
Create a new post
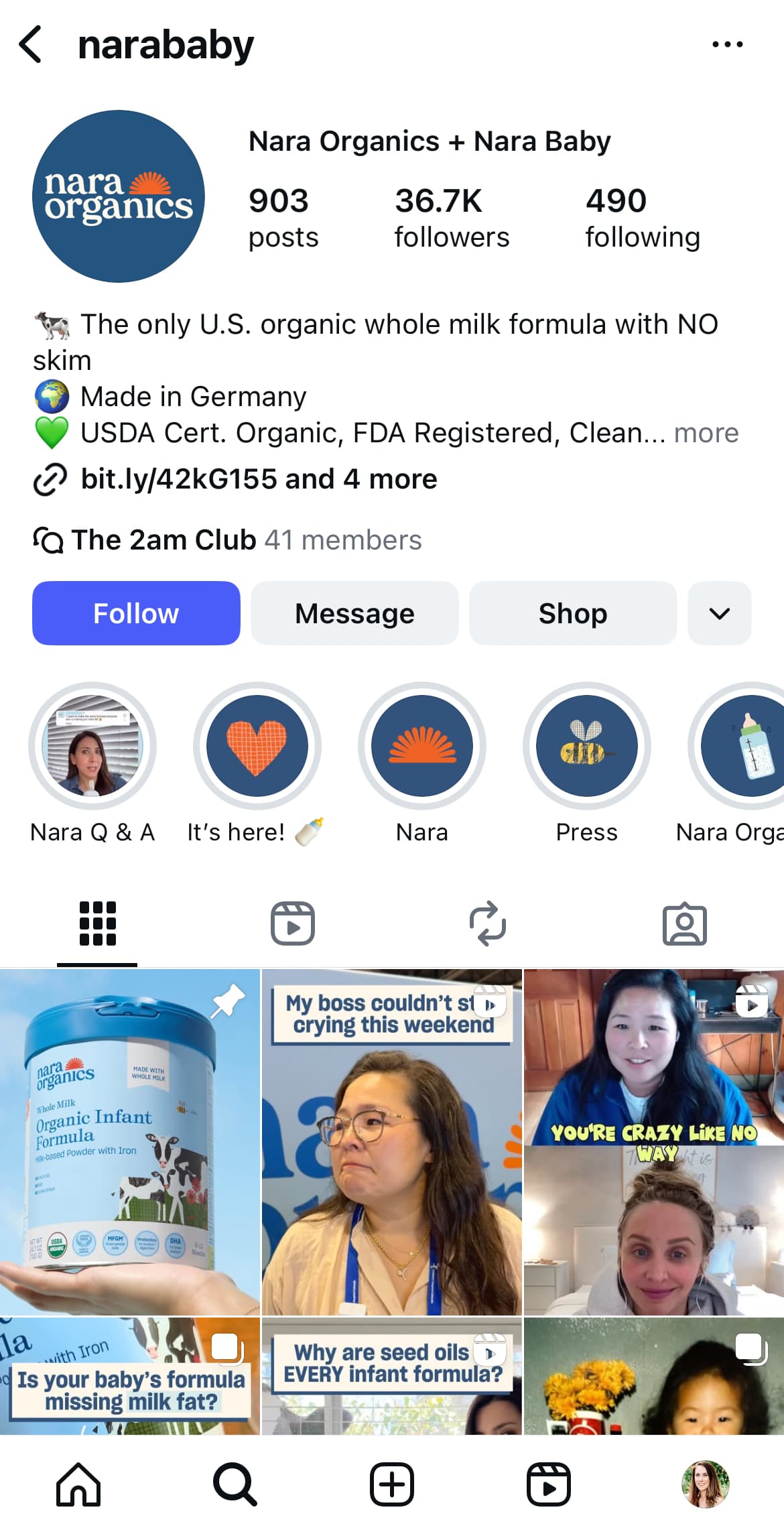392,1484
